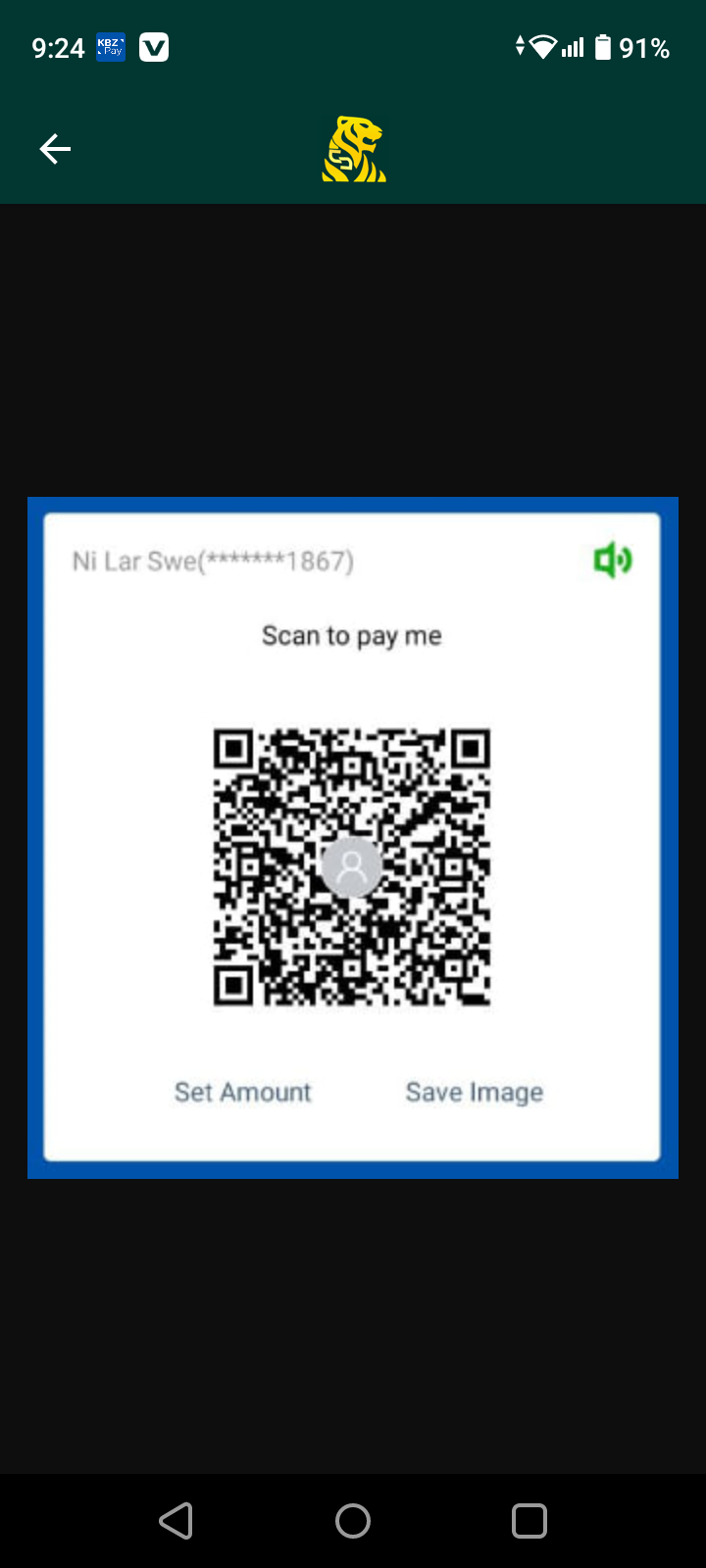Tap Set Amount for the QR code
The height and width of the screenshot is (1568, 706).
click(x=243, y=1092)
